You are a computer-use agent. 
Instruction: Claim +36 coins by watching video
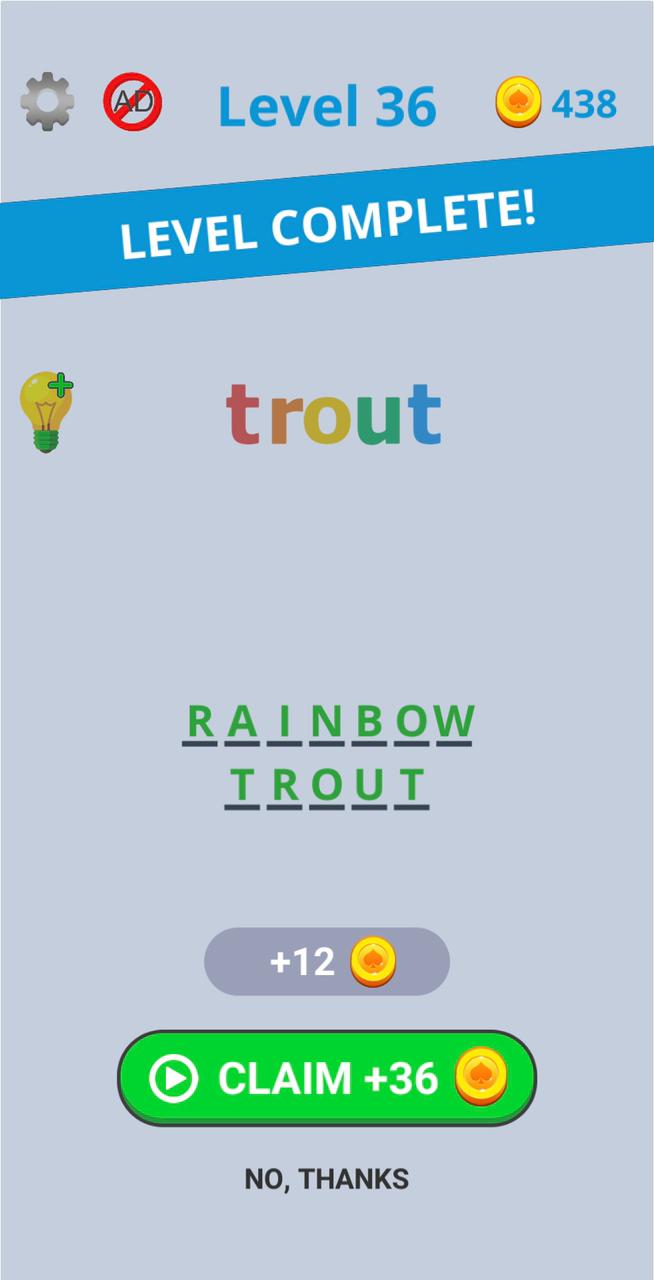pos(327,1078)
